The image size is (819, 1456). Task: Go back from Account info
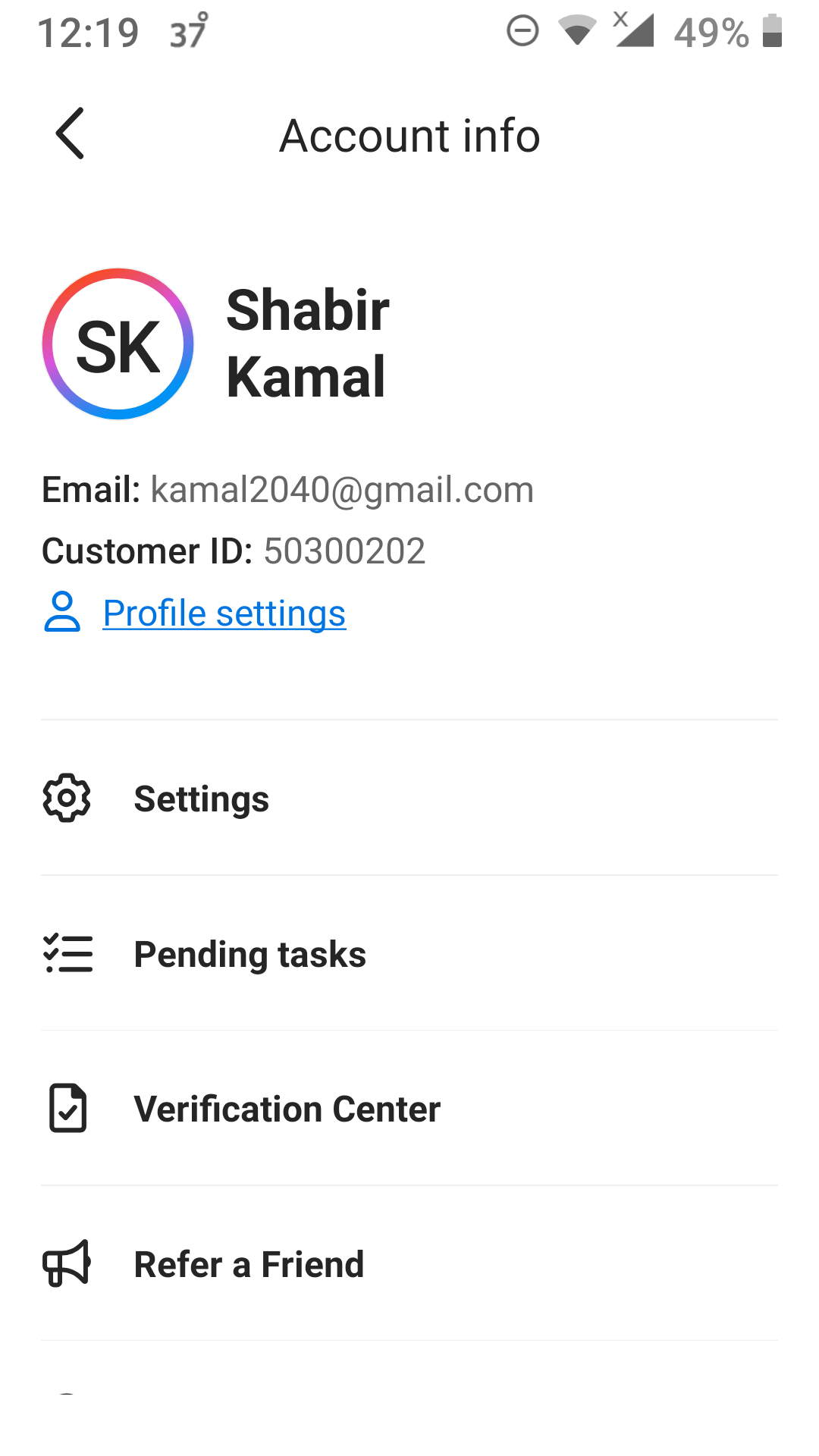pyautogui.click(x=70, y=133)
